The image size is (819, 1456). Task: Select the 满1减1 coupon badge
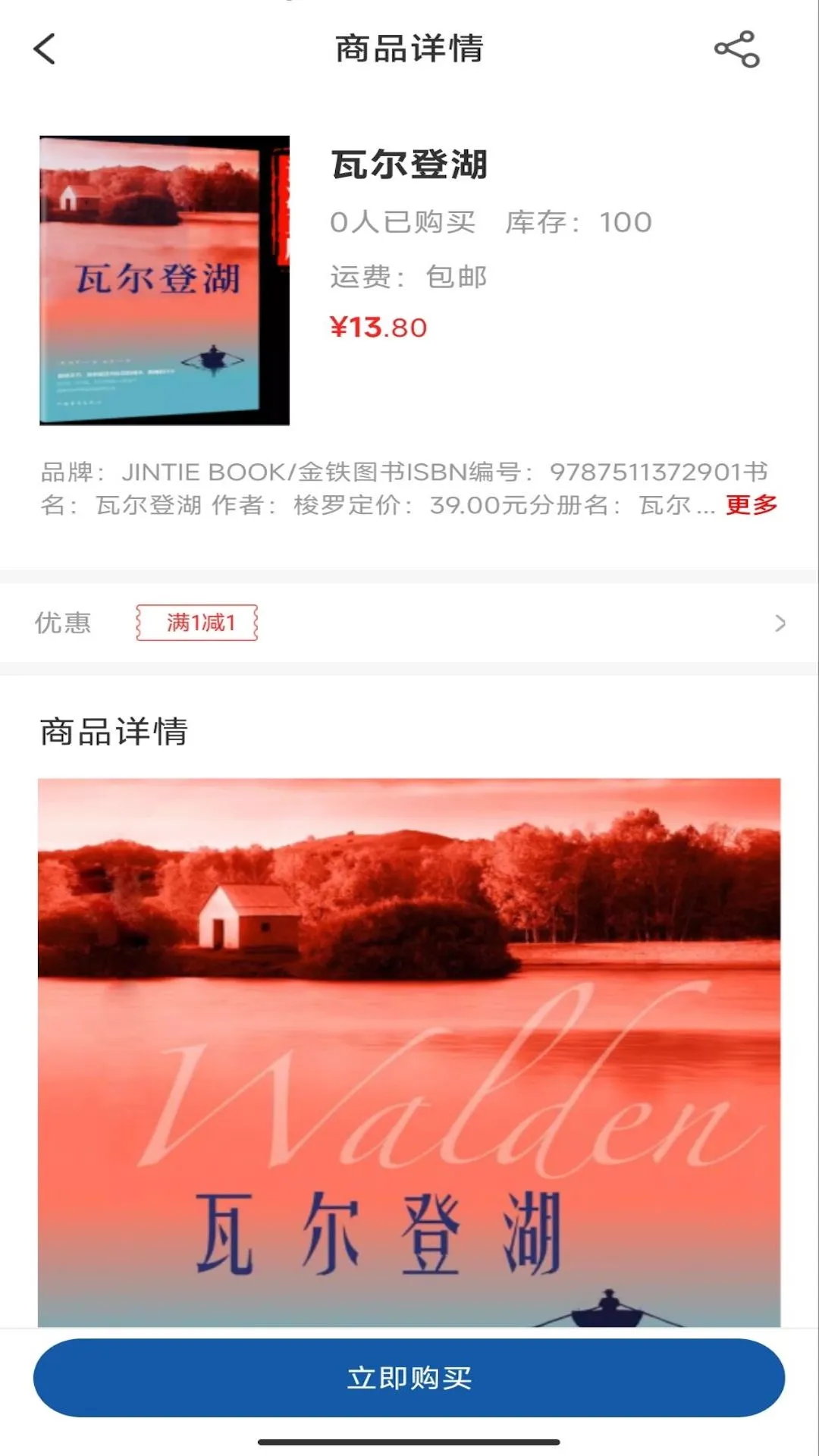coord(199,622)
